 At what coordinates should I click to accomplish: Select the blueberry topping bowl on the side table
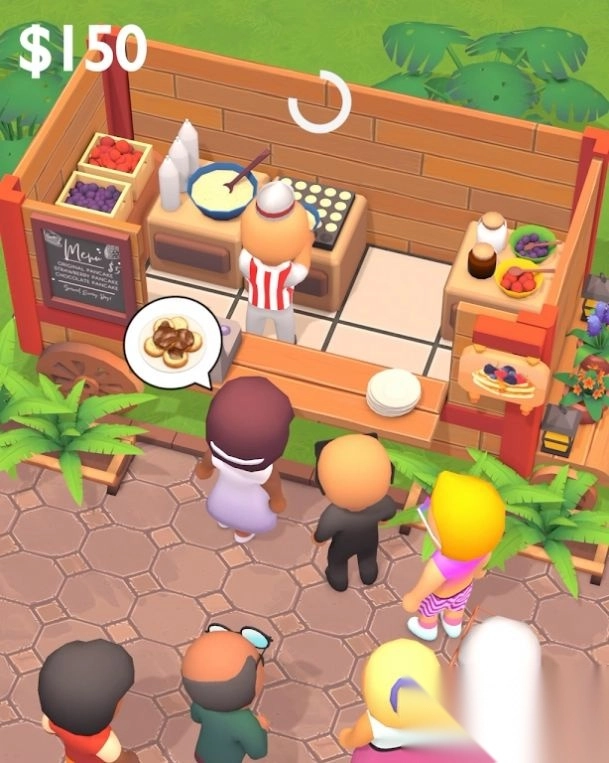click(x=532, y=243)
